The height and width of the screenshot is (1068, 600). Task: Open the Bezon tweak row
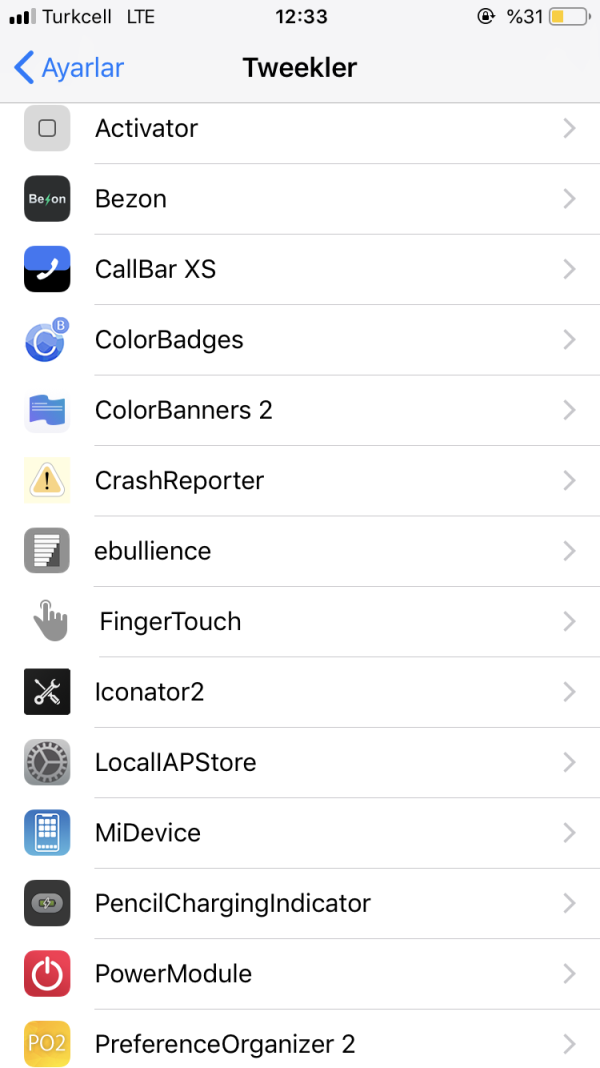[x=300, y=199]
